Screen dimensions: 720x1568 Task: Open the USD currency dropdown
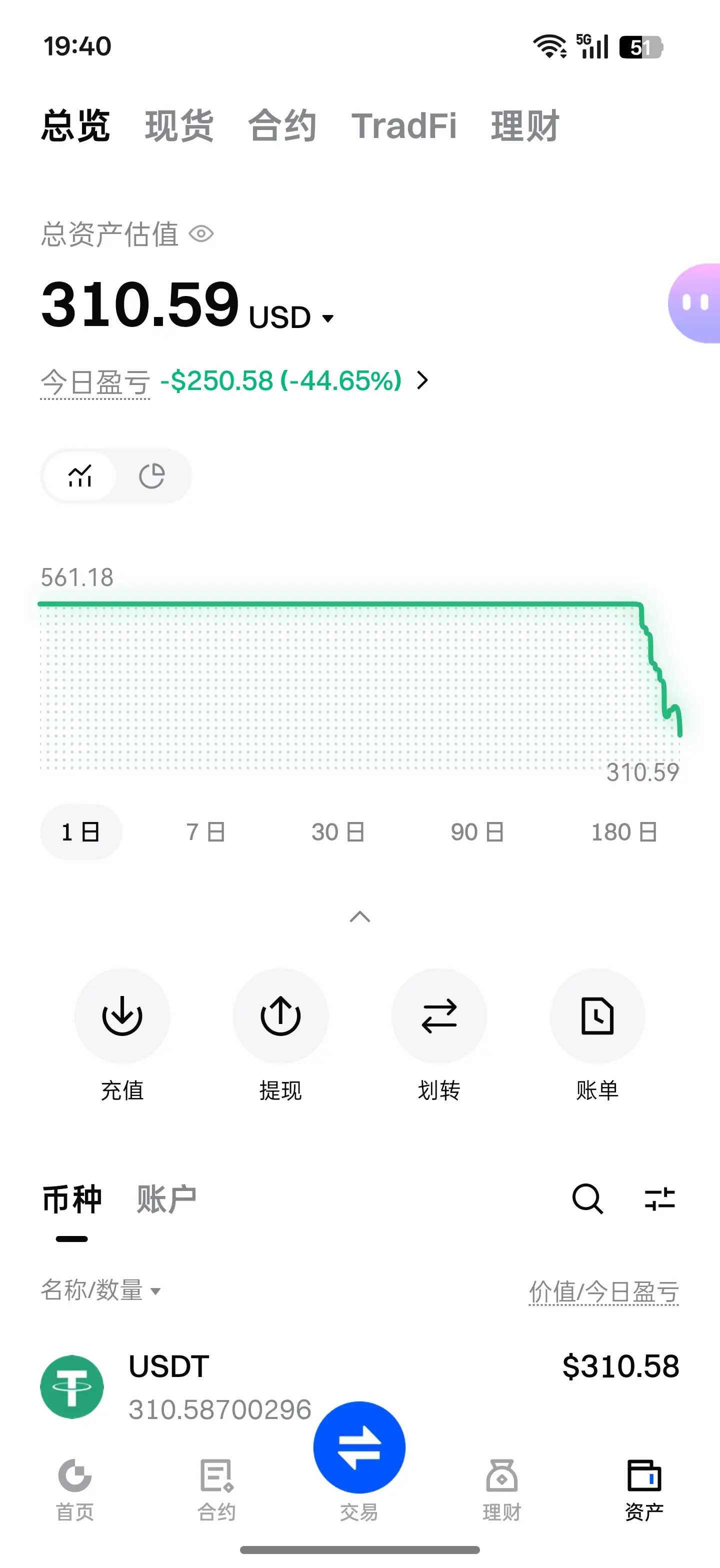coord(291,317)
